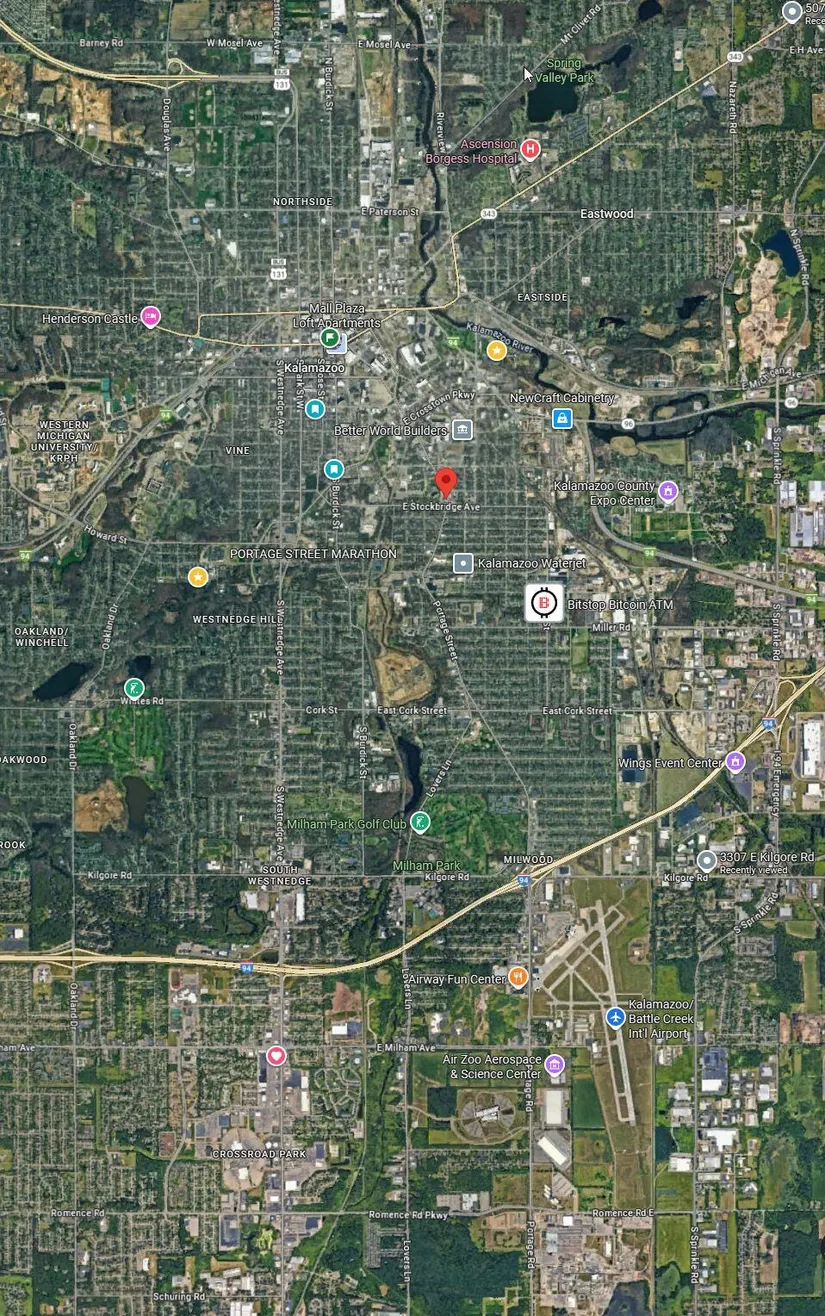The image size is (825, 1316).
Task: Open the Kalamazoo County Expo Center marker
Action: 668,491
